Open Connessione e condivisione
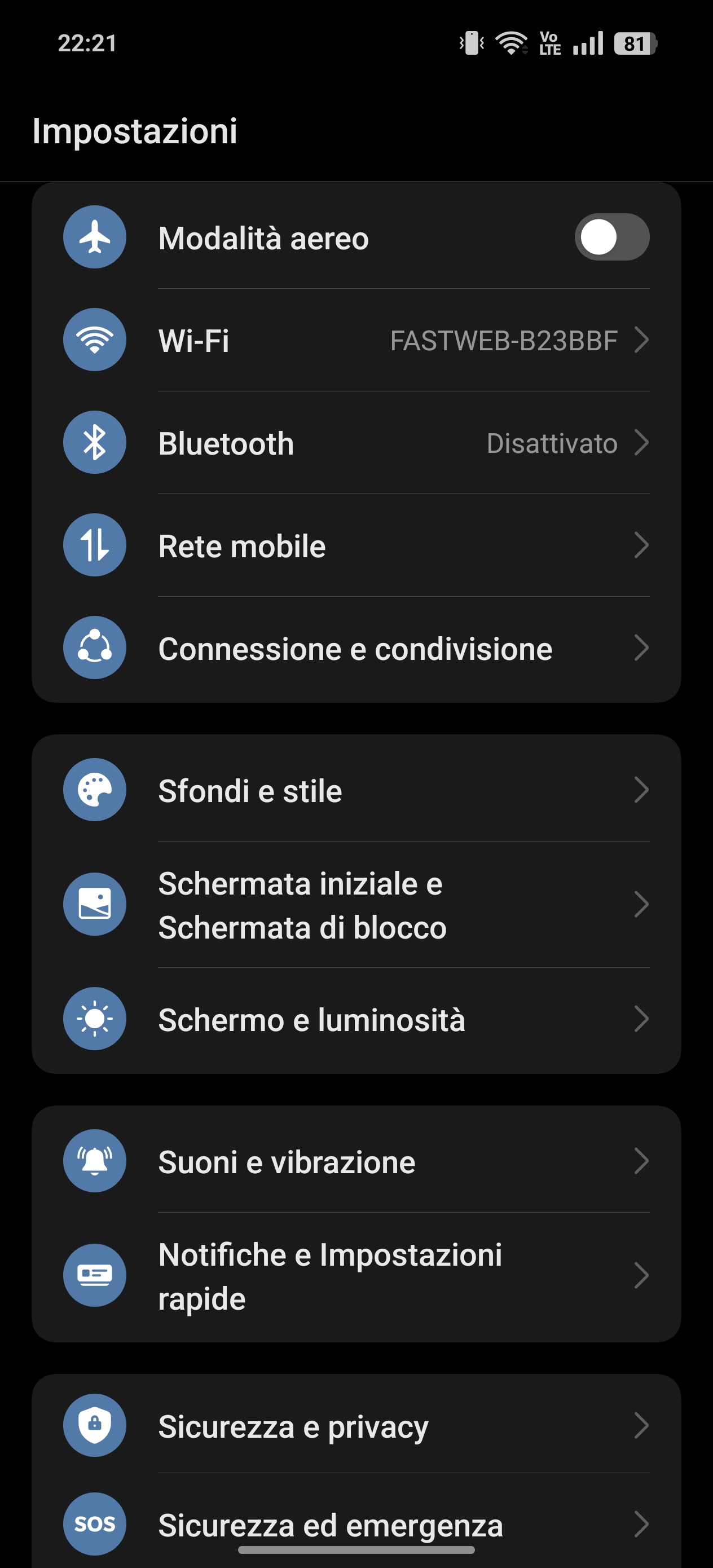Screen dimensions: 713x1568 pyautogui.click(x=356, y=648)
